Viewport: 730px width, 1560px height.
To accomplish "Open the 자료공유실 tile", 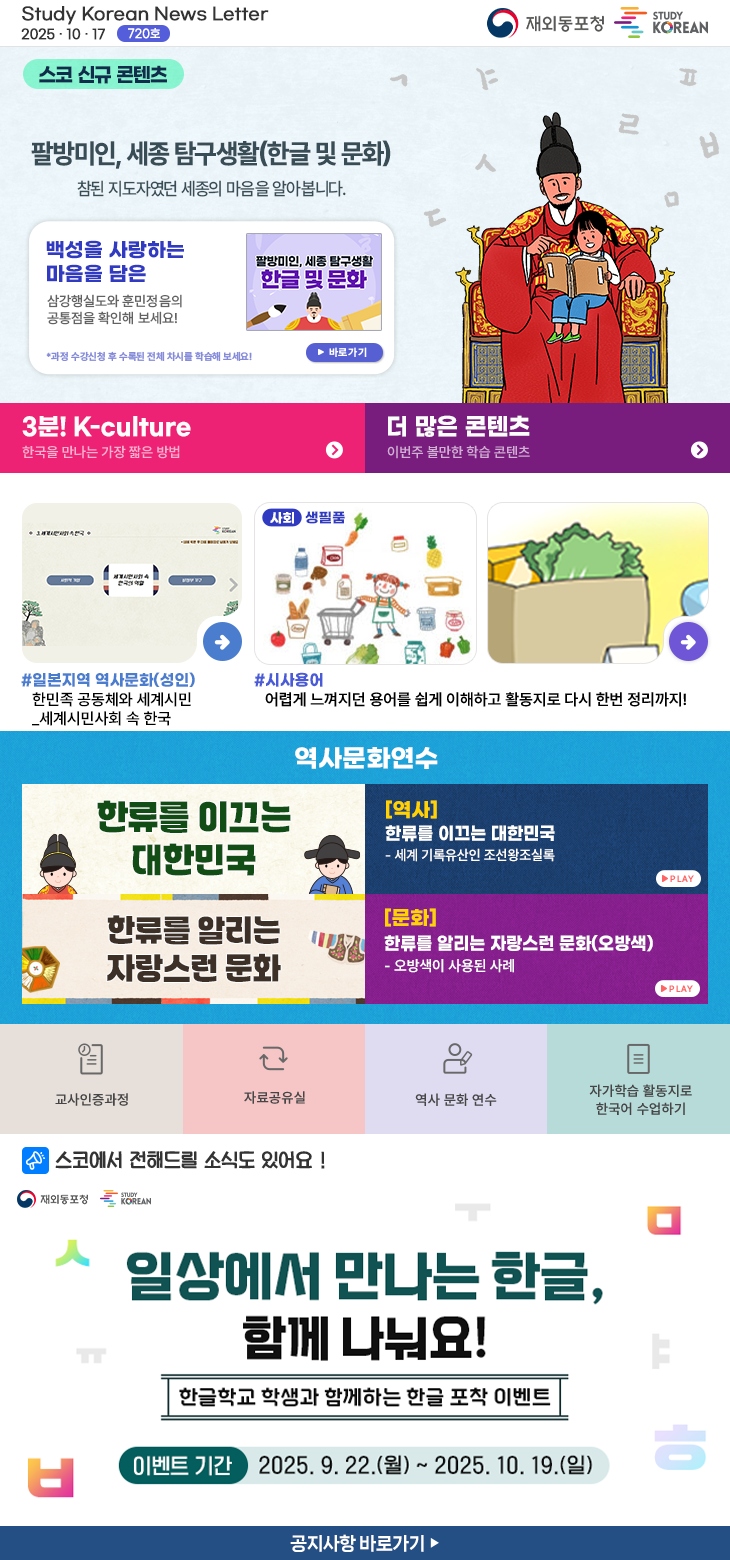I will coord(274,1078).
